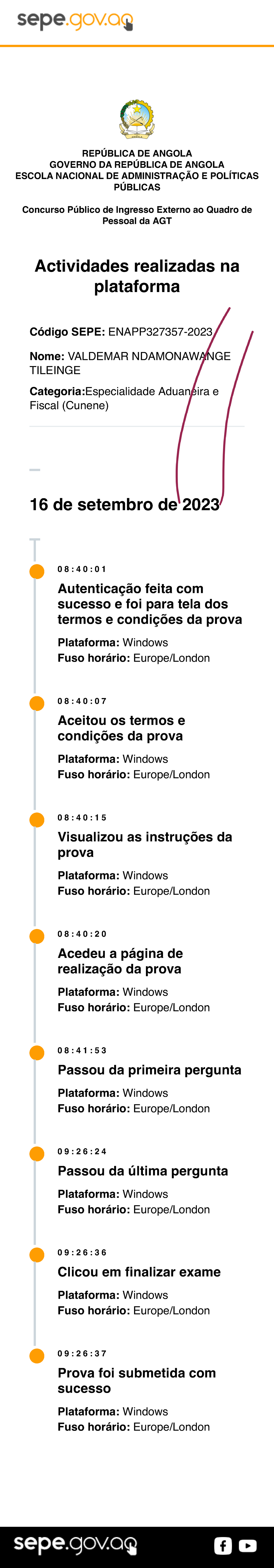
Task: Tap the sepe.gov.ao logo in the header
Action: tap(74, 21)
